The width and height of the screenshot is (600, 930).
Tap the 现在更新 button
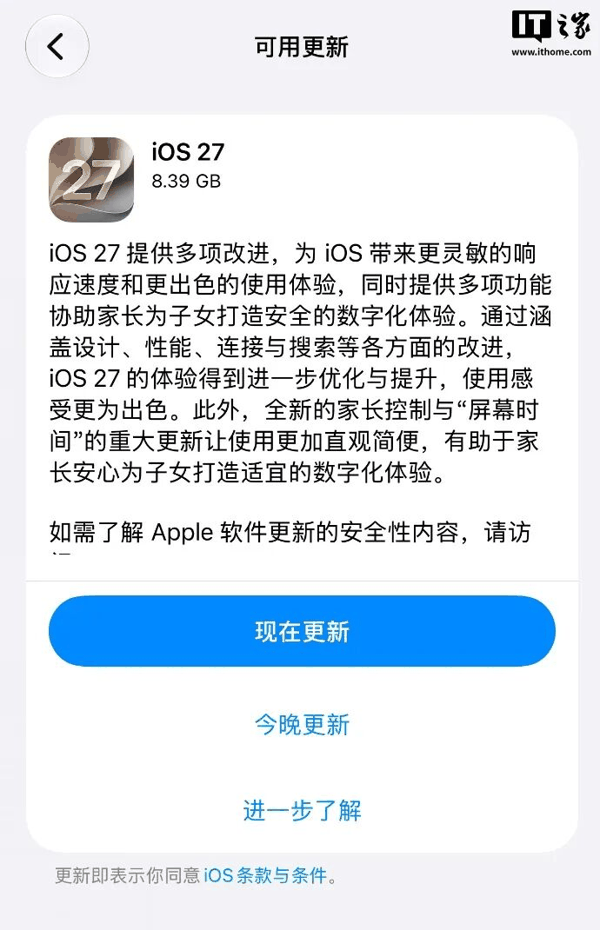(302, 631)
